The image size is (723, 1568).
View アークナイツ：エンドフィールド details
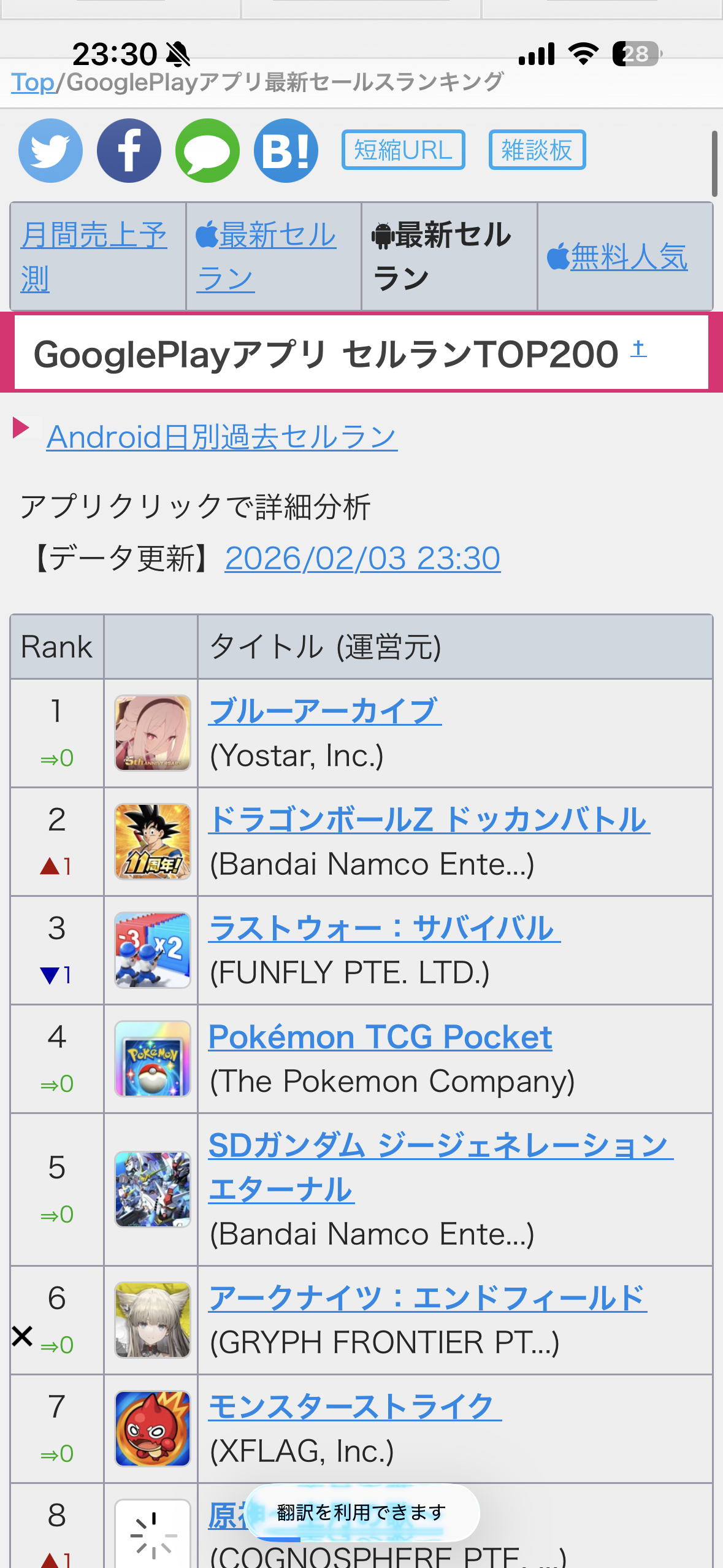(427, 1298)
